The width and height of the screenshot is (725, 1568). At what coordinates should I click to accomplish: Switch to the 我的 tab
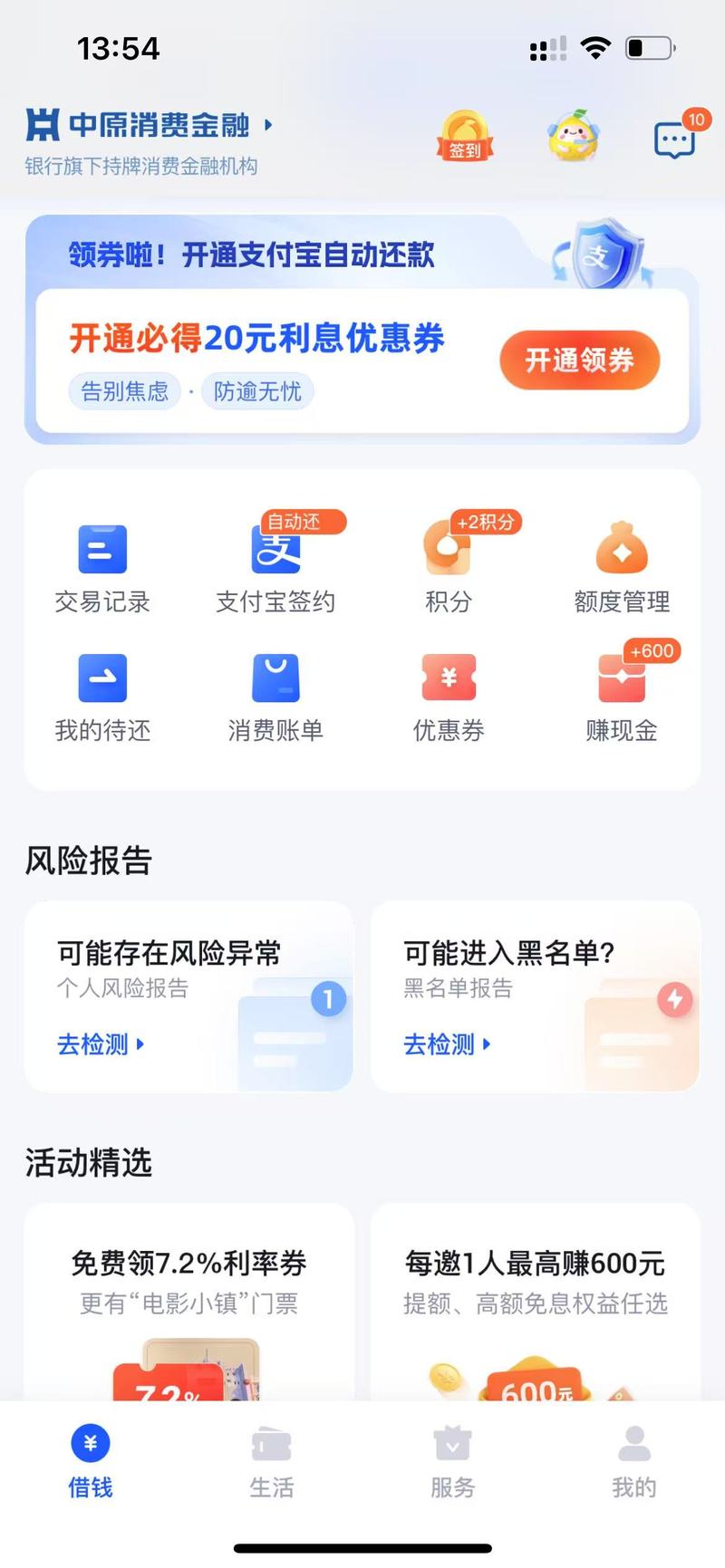(x=633, y=1463)
